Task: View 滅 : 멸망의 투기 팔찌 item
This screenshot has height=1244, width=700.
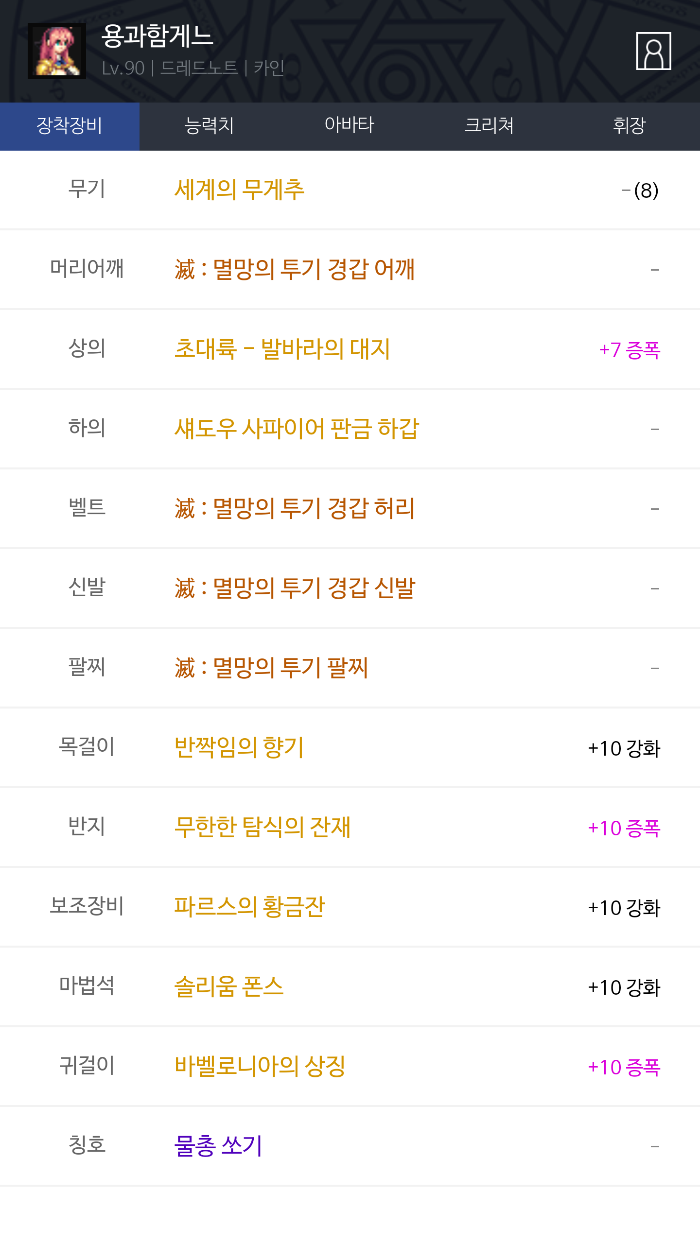Action: click(x=271, y=667)
